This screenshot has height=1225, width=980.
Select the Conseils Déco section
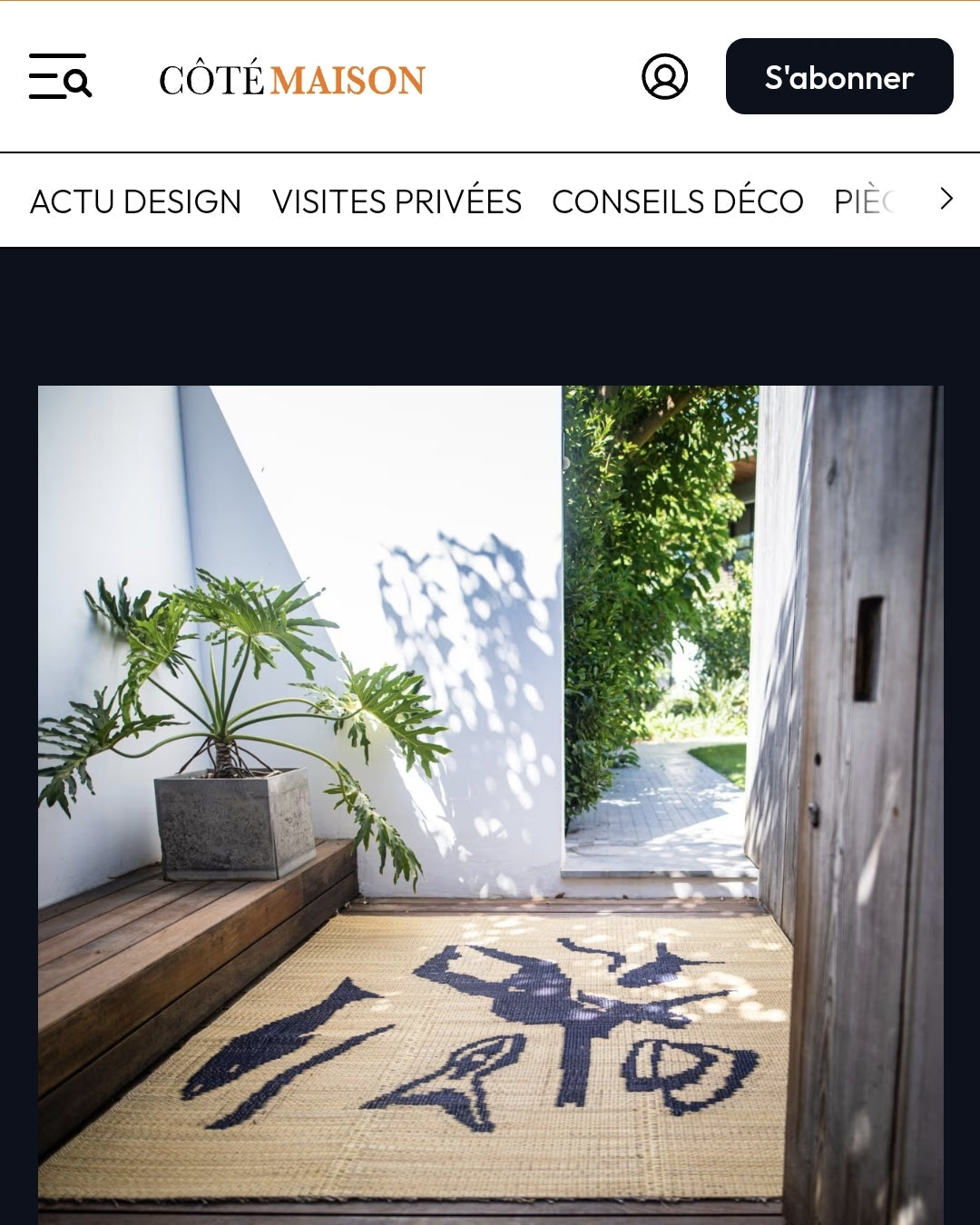[x=677, y=201]
